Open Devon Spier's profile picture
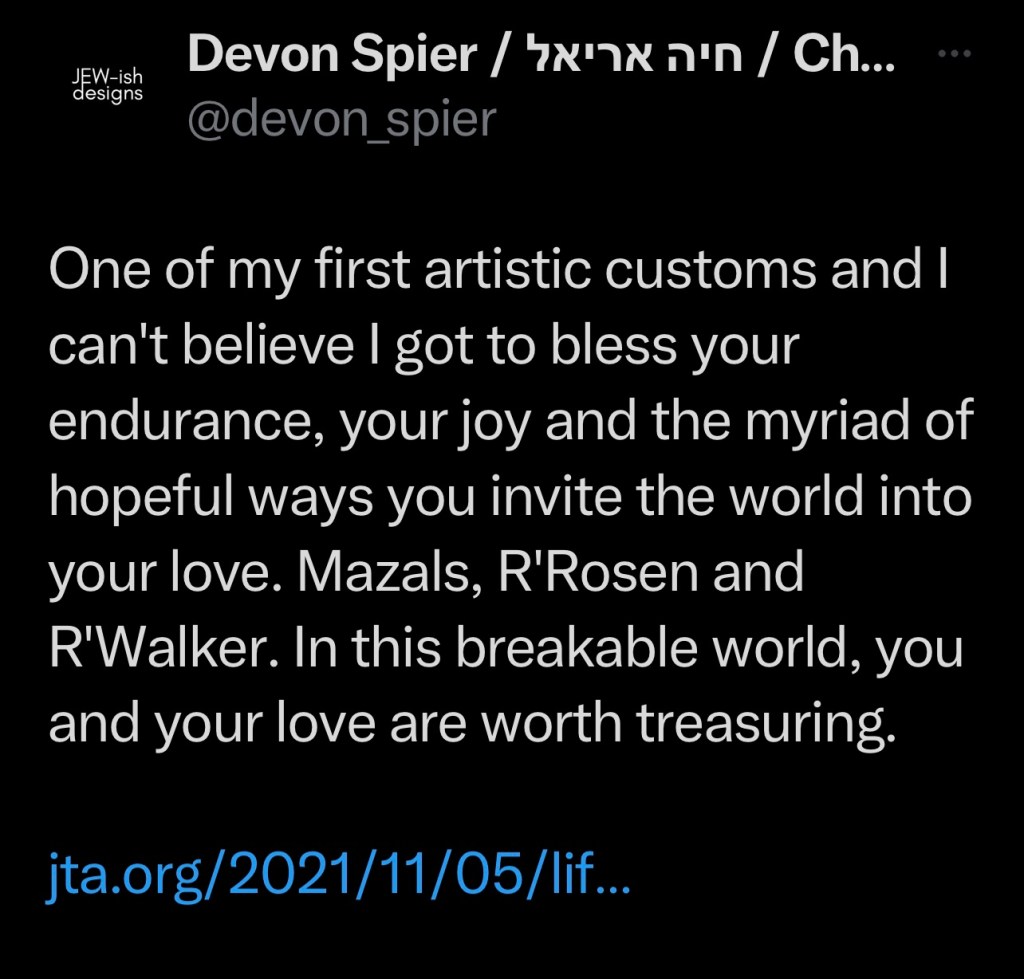This screenshot has height=979, width=1024. click(107, 87)
